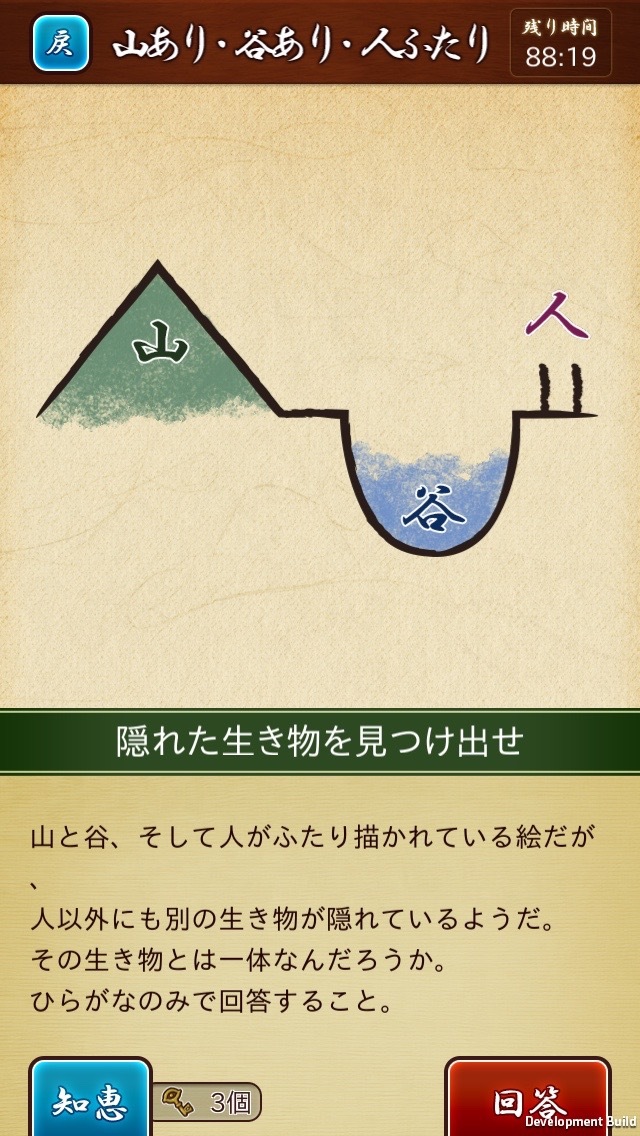Open the 知恵 hint button
Screen dimensions: 640x1136
(91, 1100)
